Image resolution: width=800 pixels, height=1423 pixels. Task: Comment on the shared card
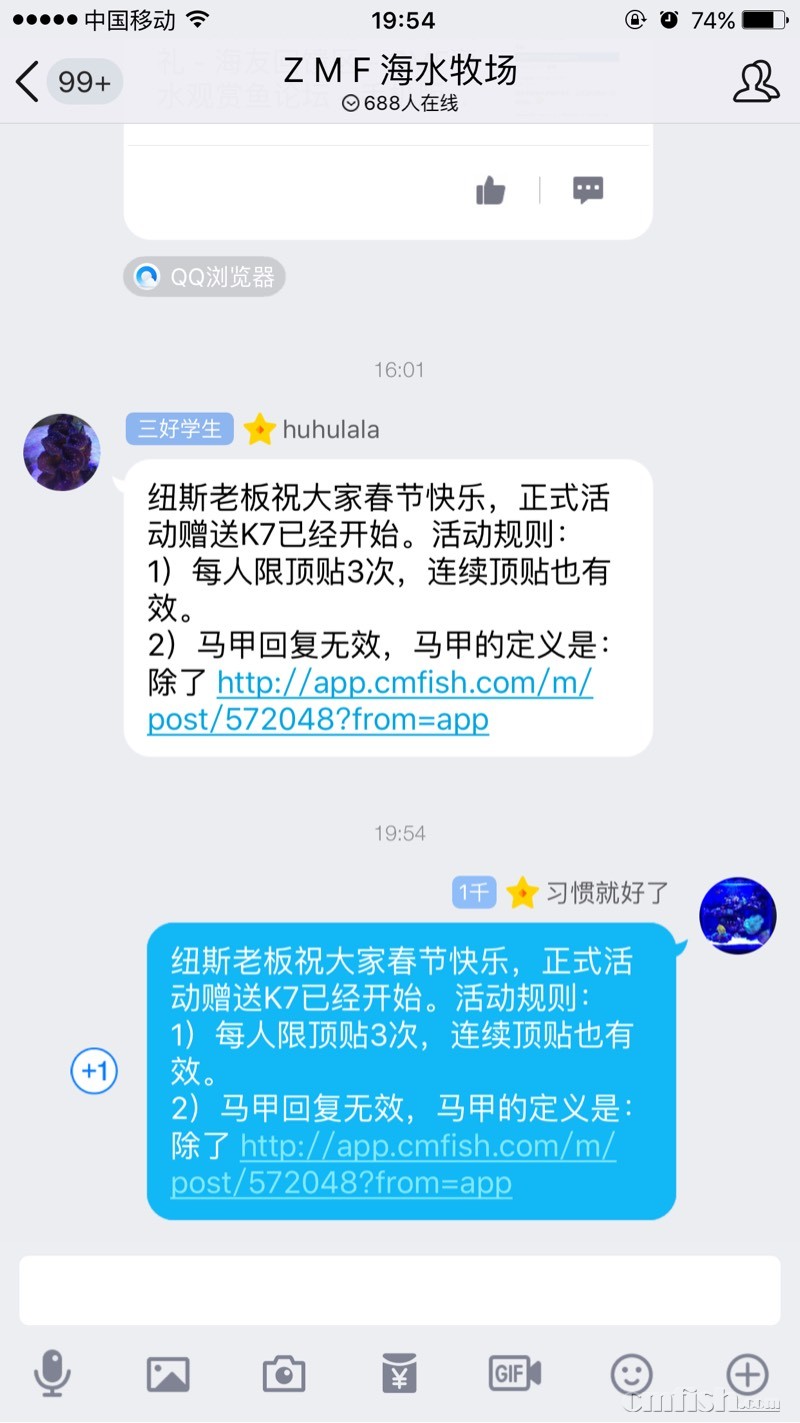(588, 190)
